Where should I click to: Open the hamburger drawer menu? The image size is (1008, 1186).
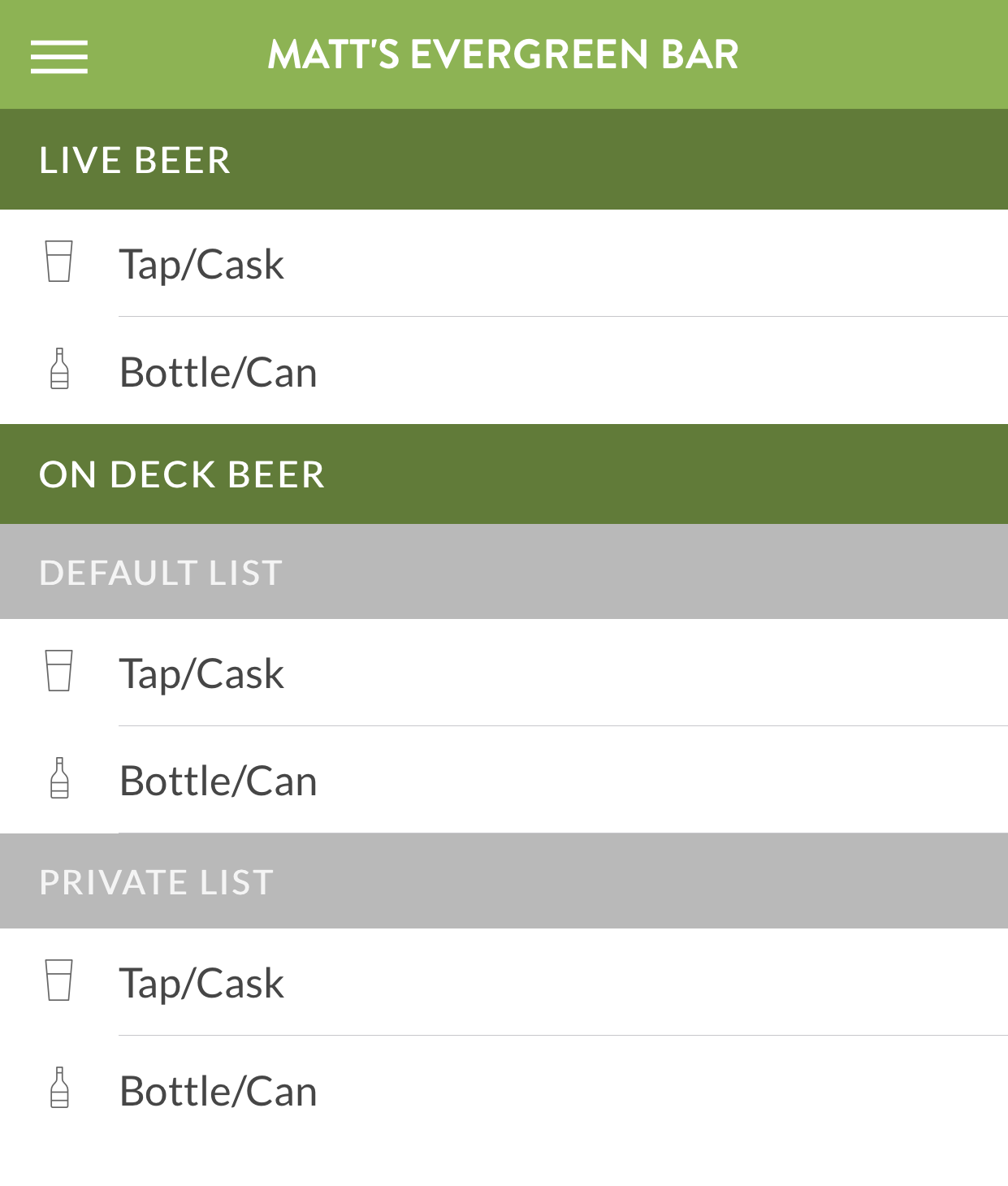coord(58,56)
